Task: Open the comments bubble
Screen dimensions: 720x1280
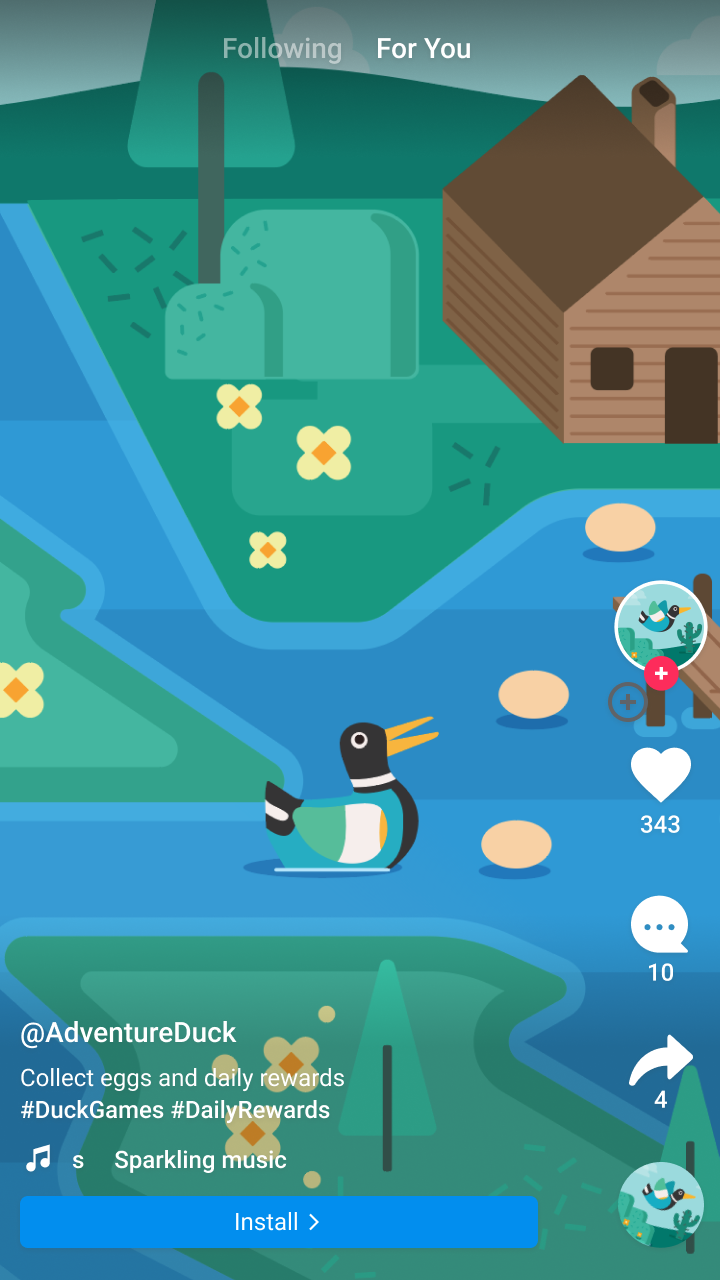Action: pyautogui.click(x=660, y=925)
